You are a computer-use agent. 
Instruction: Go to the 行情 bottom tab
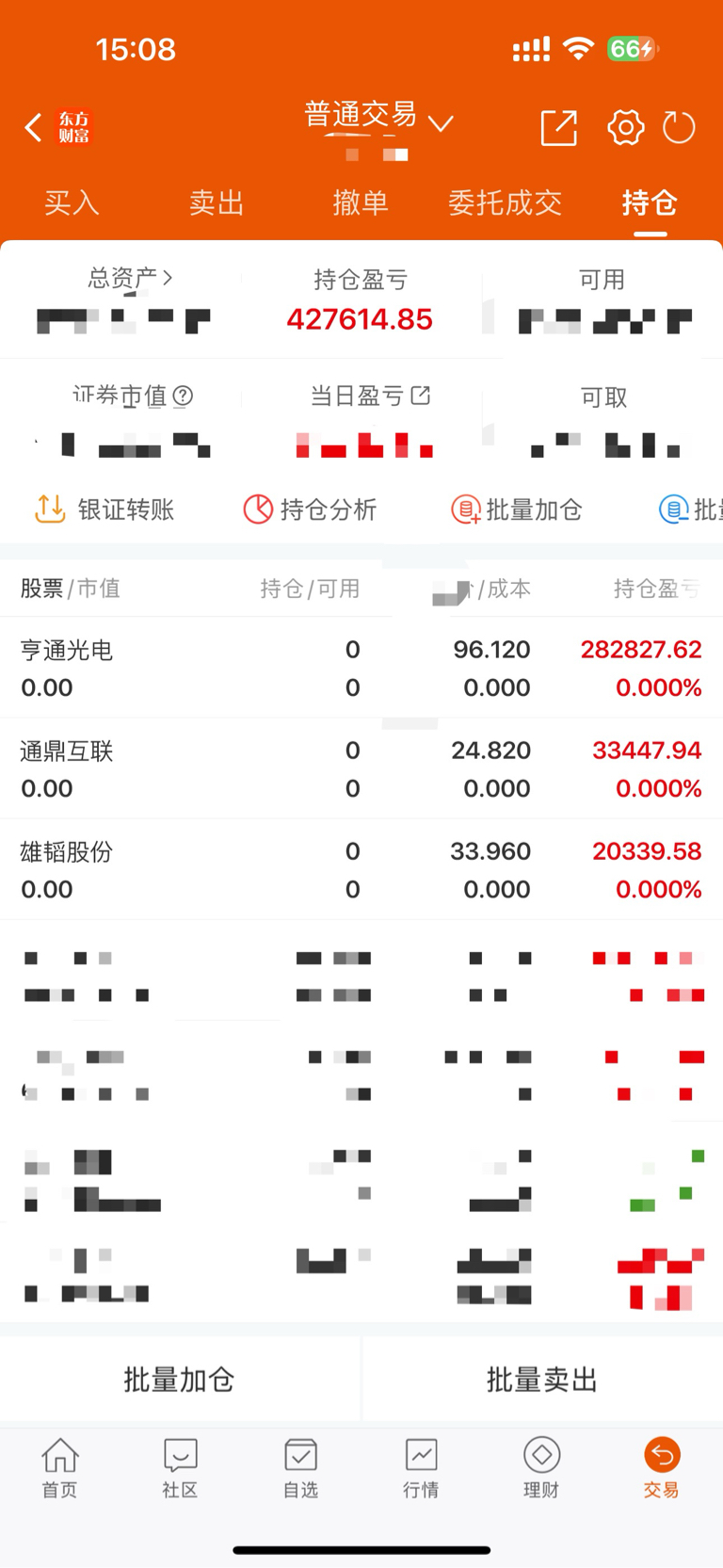coord(421,1468)
